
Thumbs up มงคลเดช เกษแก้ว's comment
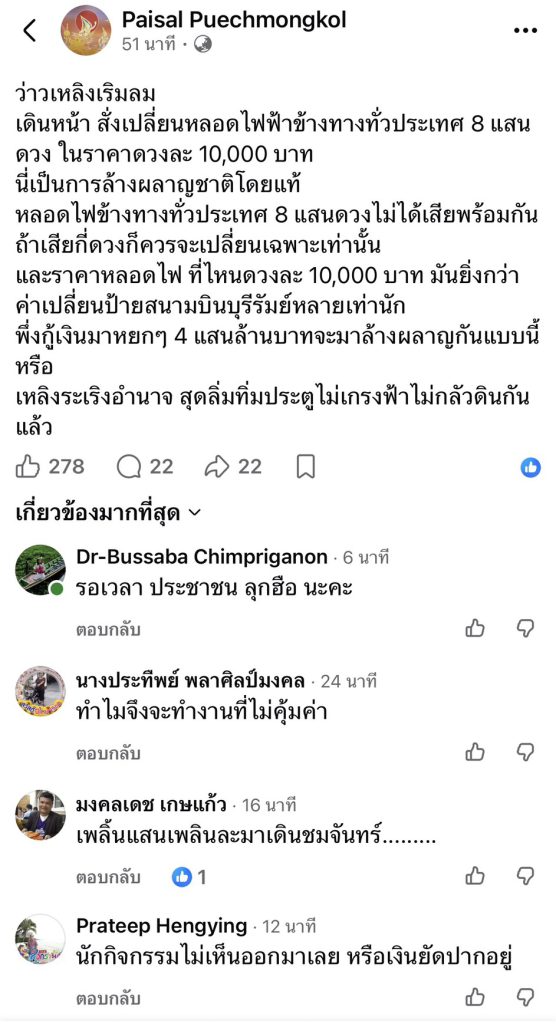[475, 875]
